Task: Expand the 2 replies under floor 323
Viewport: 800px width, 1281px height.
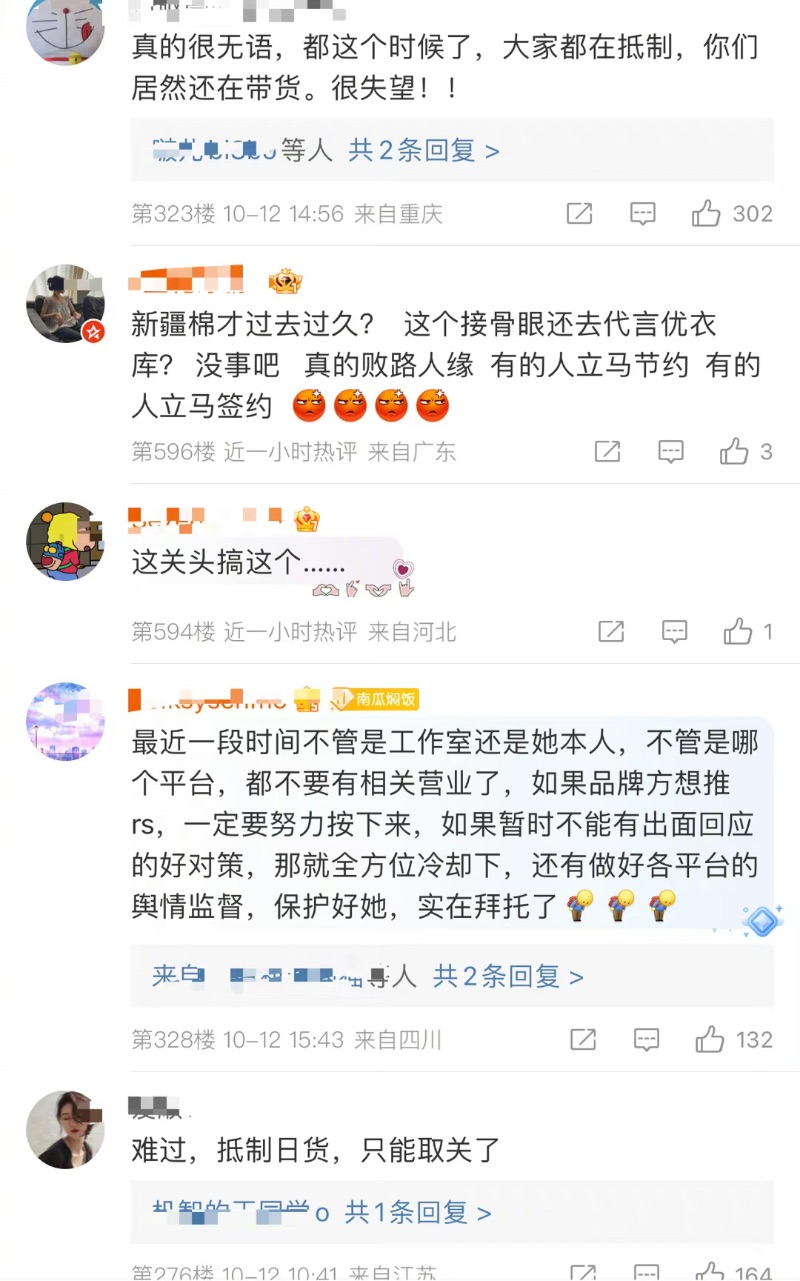Action: coord(423,151)
